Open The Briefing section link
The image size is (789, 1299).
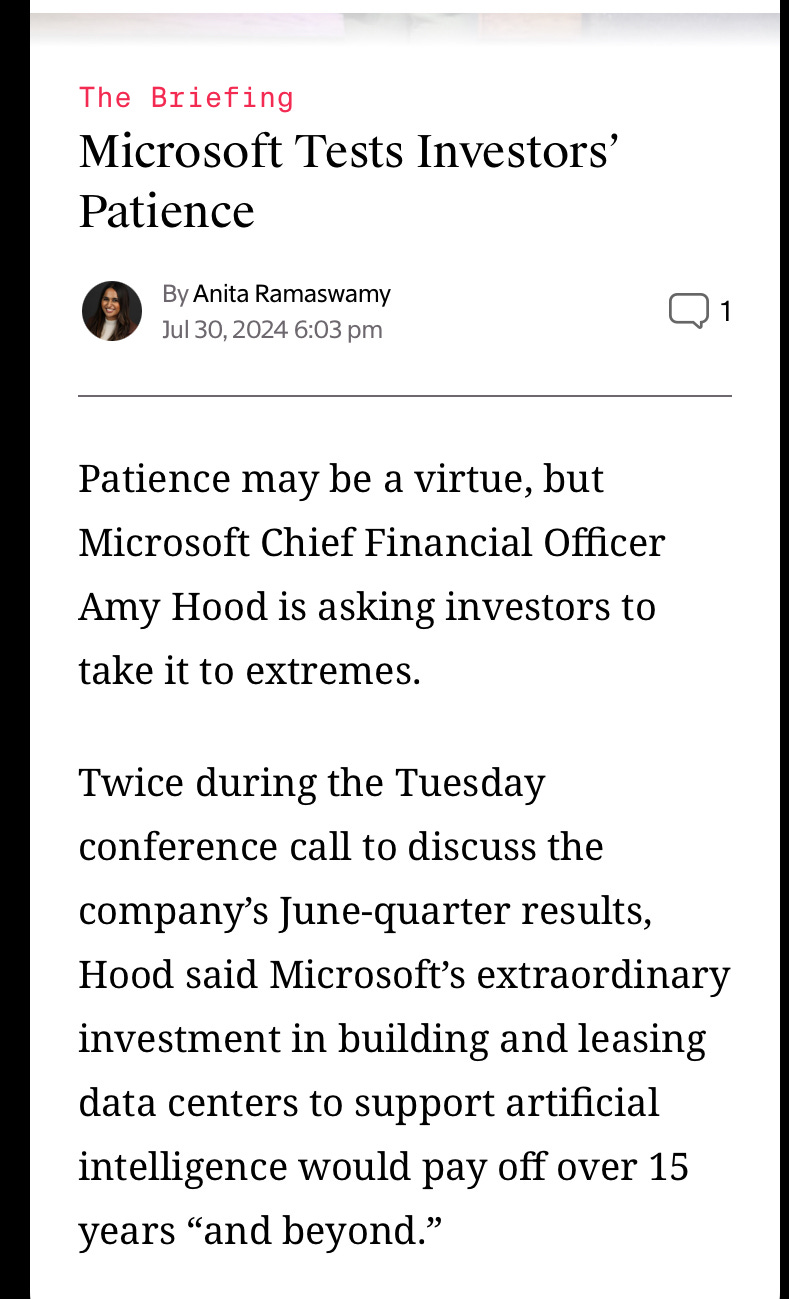point(186,98)
